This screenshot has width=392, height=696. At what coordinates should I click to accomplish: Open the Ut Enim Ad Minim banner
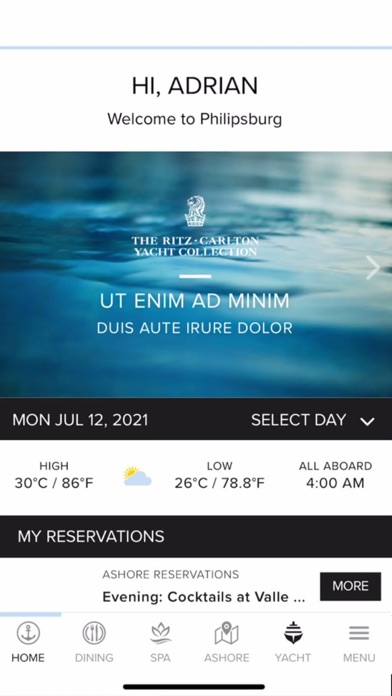tap(196, 274)
